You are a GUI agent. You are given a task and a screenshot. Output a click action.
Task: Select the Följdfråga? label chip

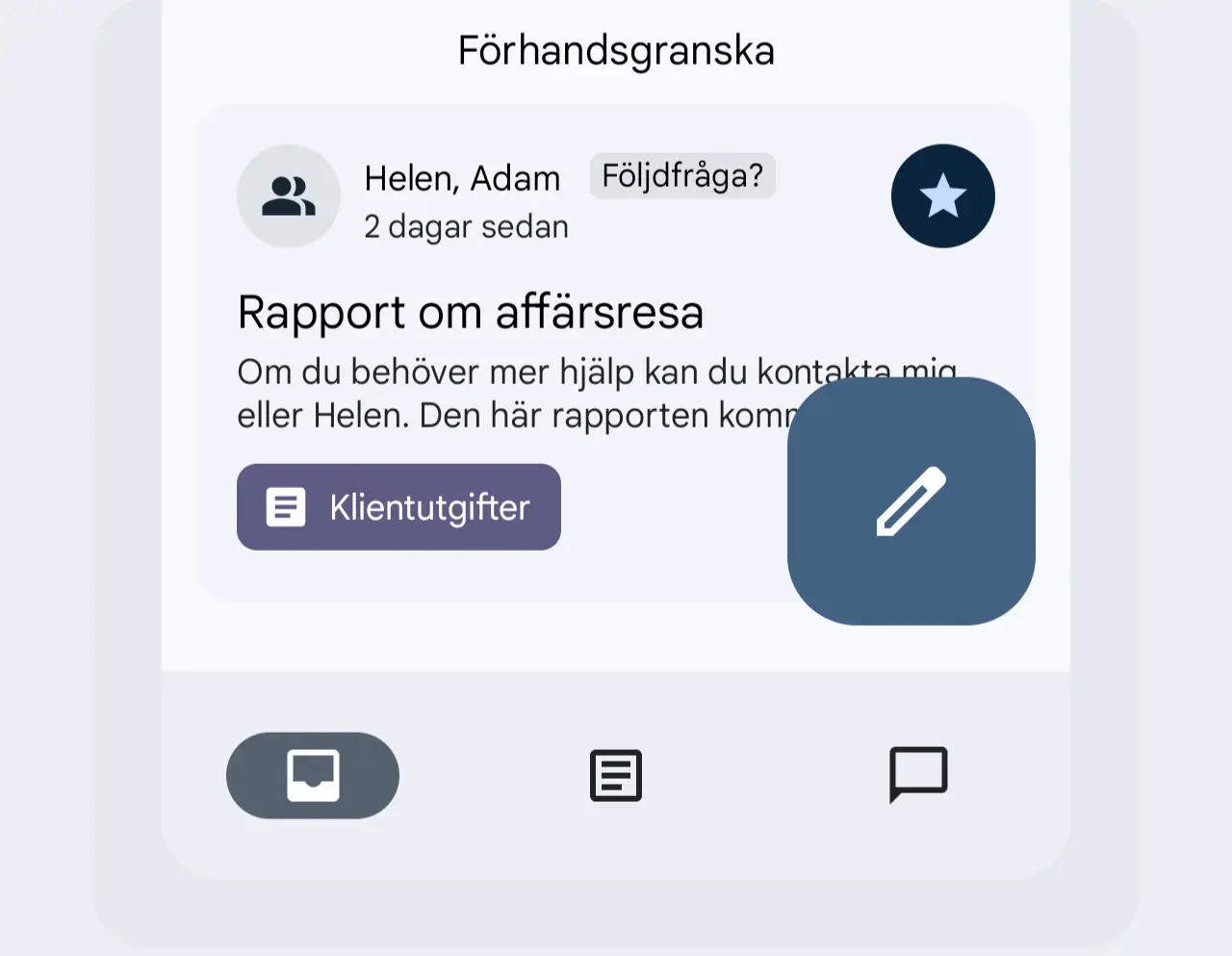[681, 176]
